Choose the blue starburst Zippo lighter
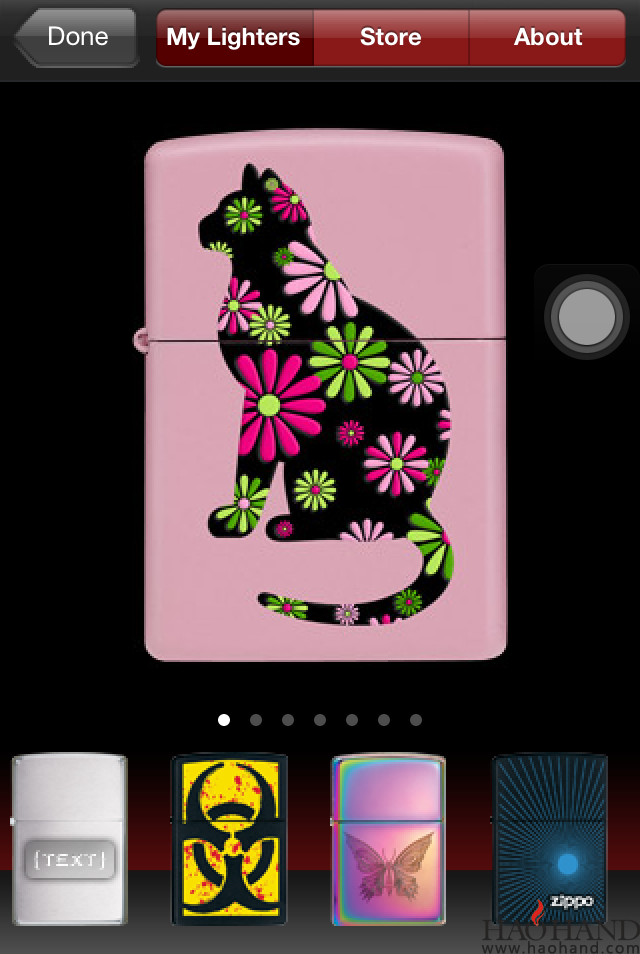Viewport: 640px width, 954px height. click(x=550, y=838)
